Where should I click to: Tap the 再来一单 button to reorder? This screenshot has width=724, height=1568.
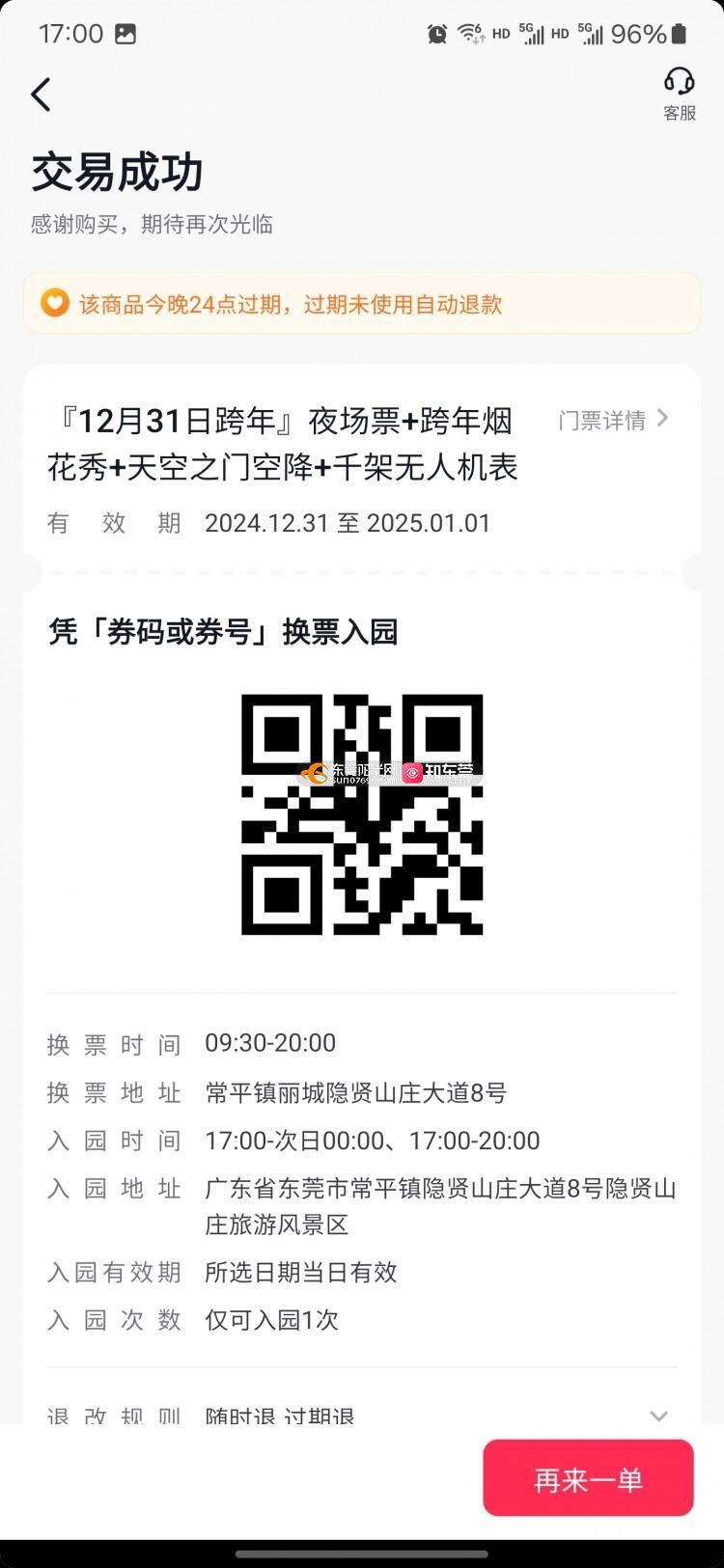[x=588, y=1478]
